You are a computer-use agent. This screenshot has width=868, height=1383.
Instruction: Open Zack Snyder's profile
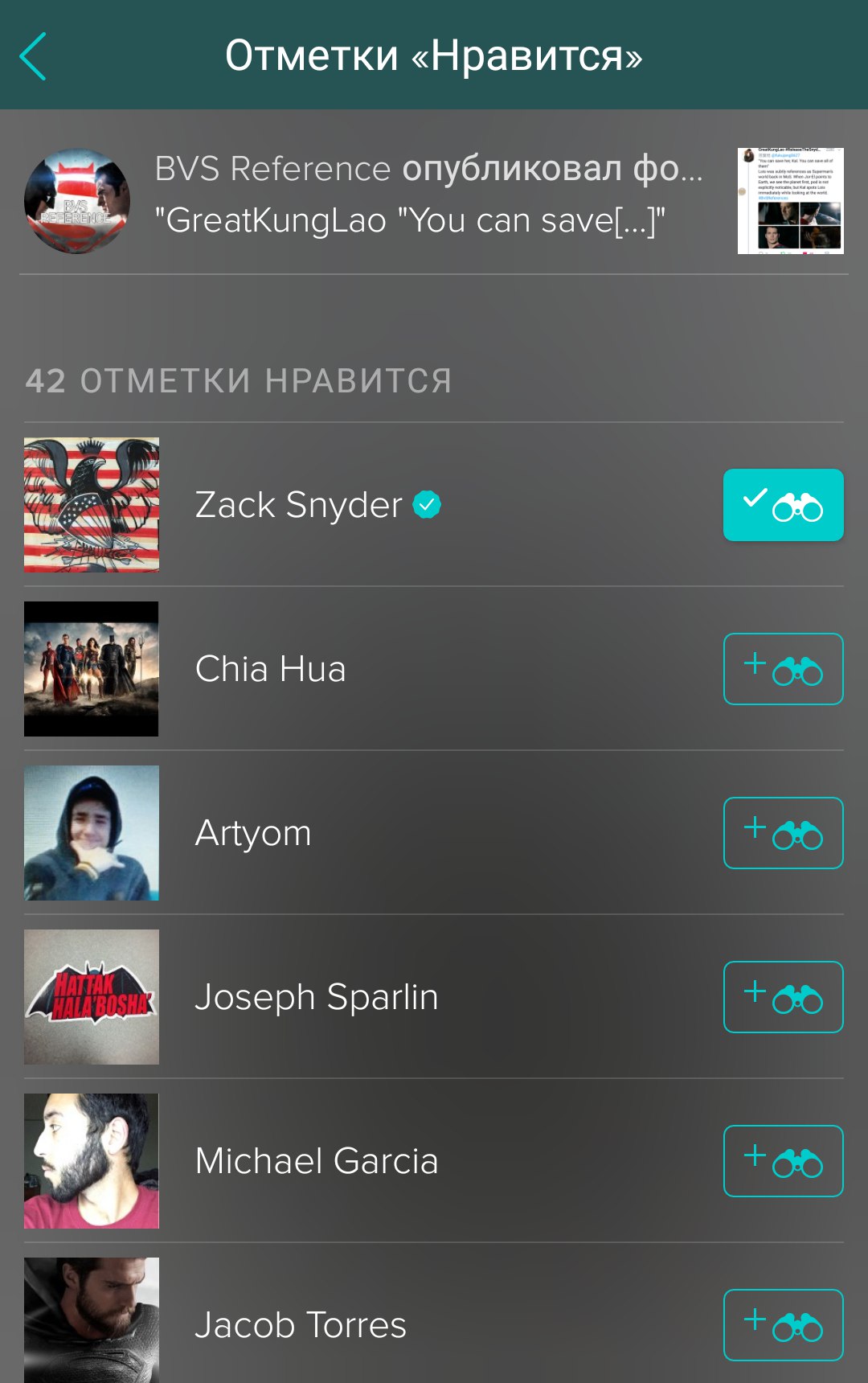pos(299,505)
